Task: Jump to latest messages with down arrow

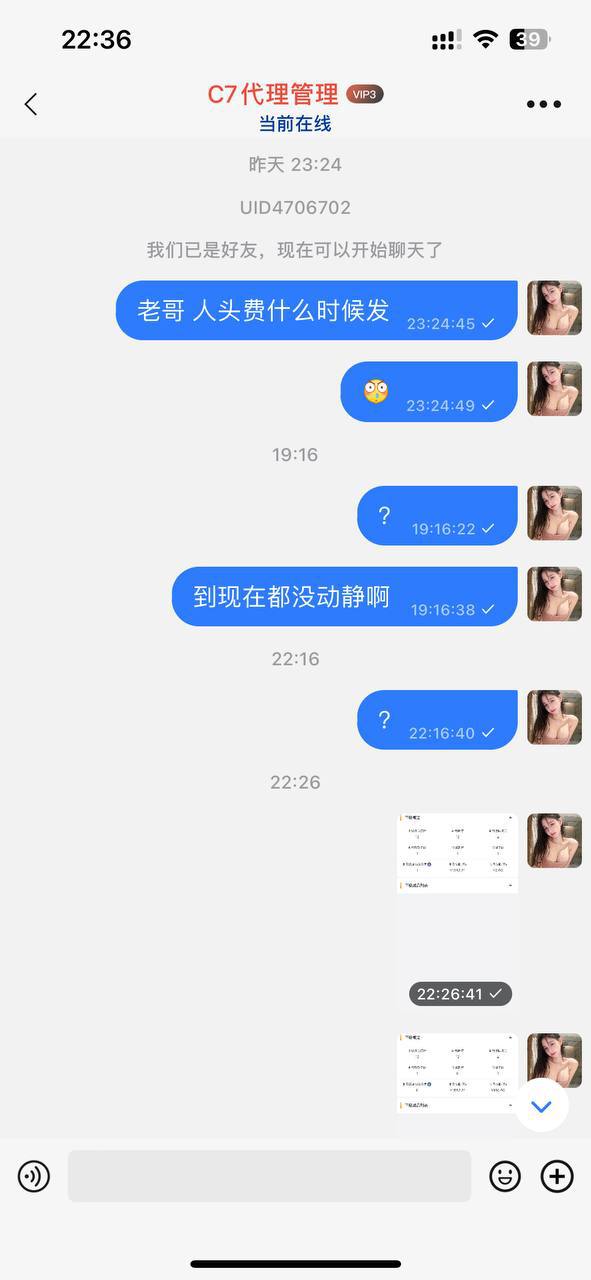Action: [542, 1105]
